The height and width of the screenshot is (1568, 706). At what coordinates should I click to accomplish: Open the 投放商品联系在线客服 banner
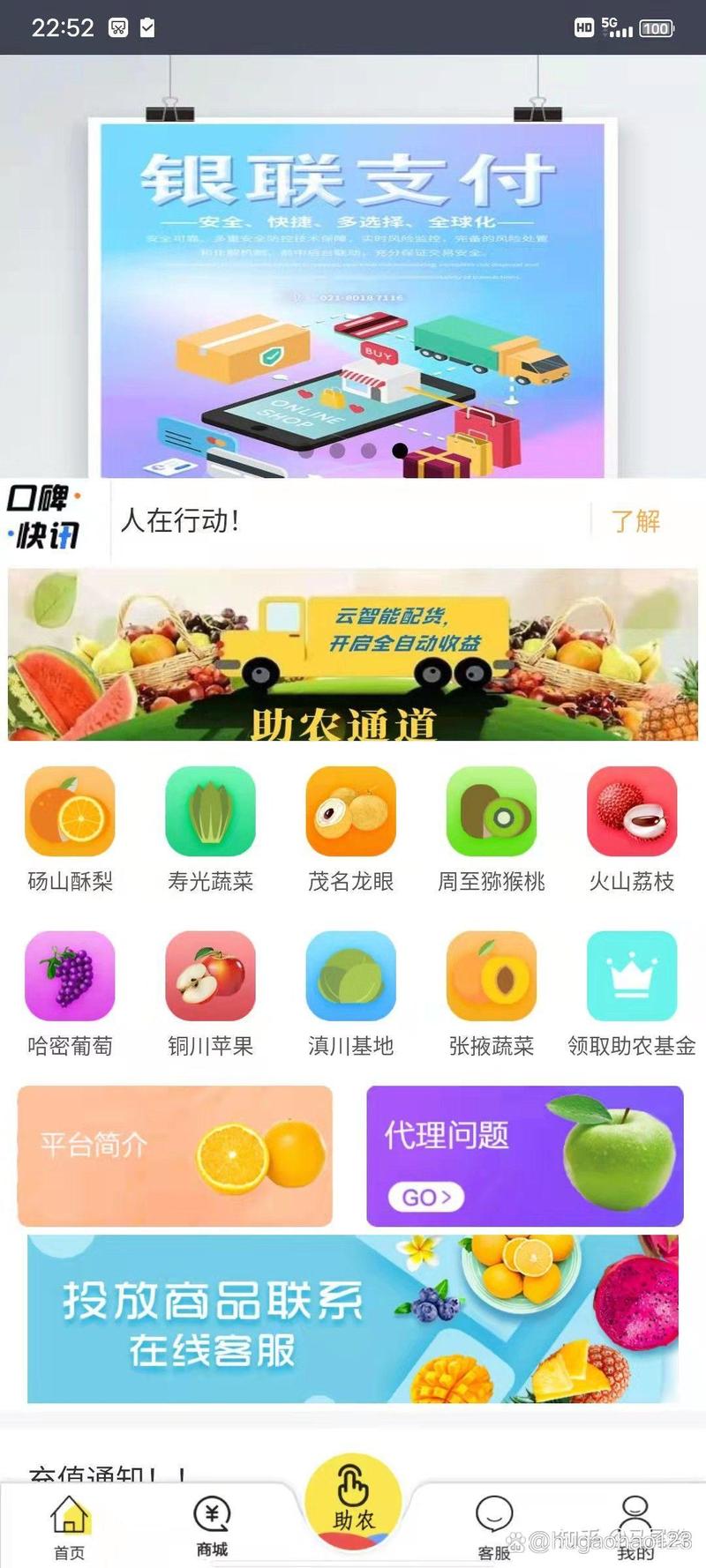[353, 1319]
